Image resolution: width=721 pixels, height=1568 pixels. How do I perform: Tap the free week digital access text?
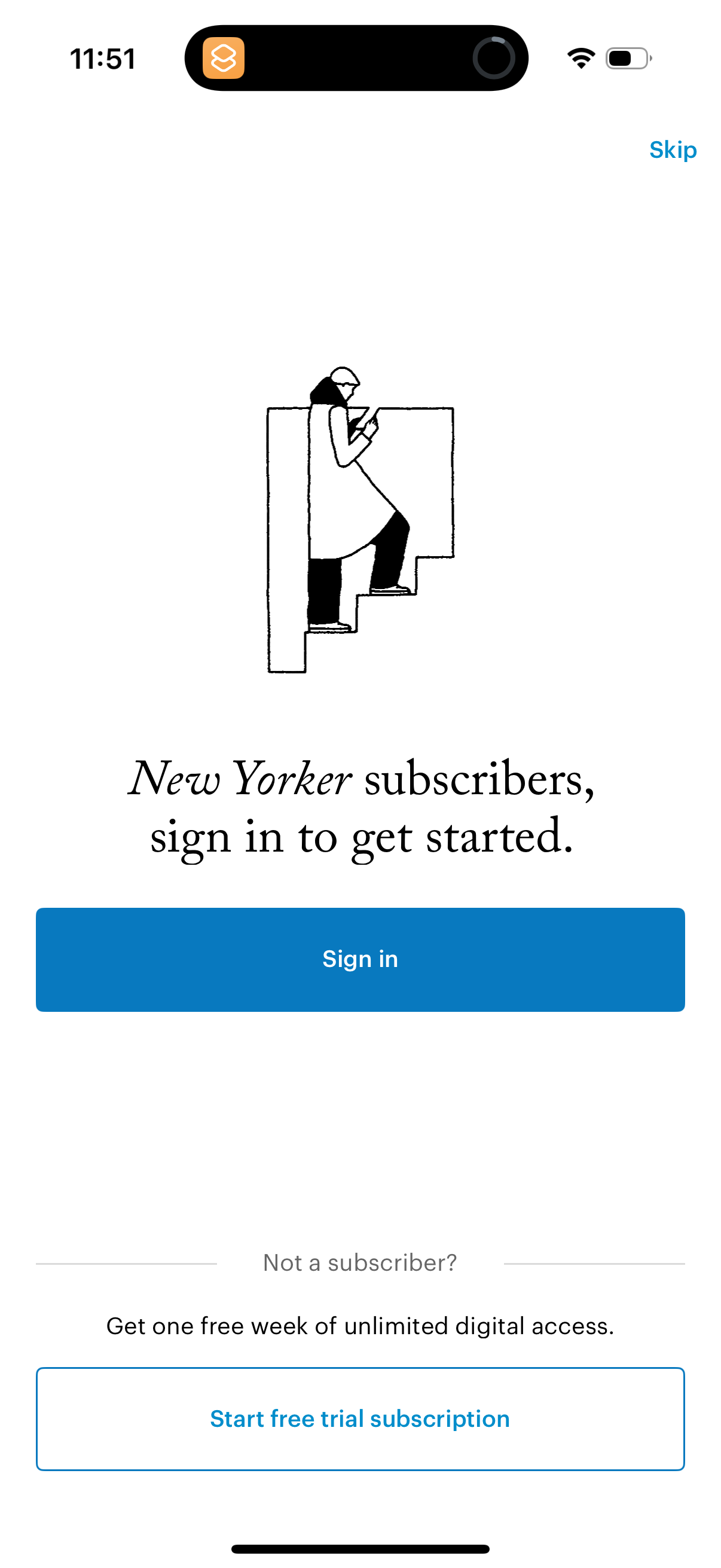tap(360, 1326)
